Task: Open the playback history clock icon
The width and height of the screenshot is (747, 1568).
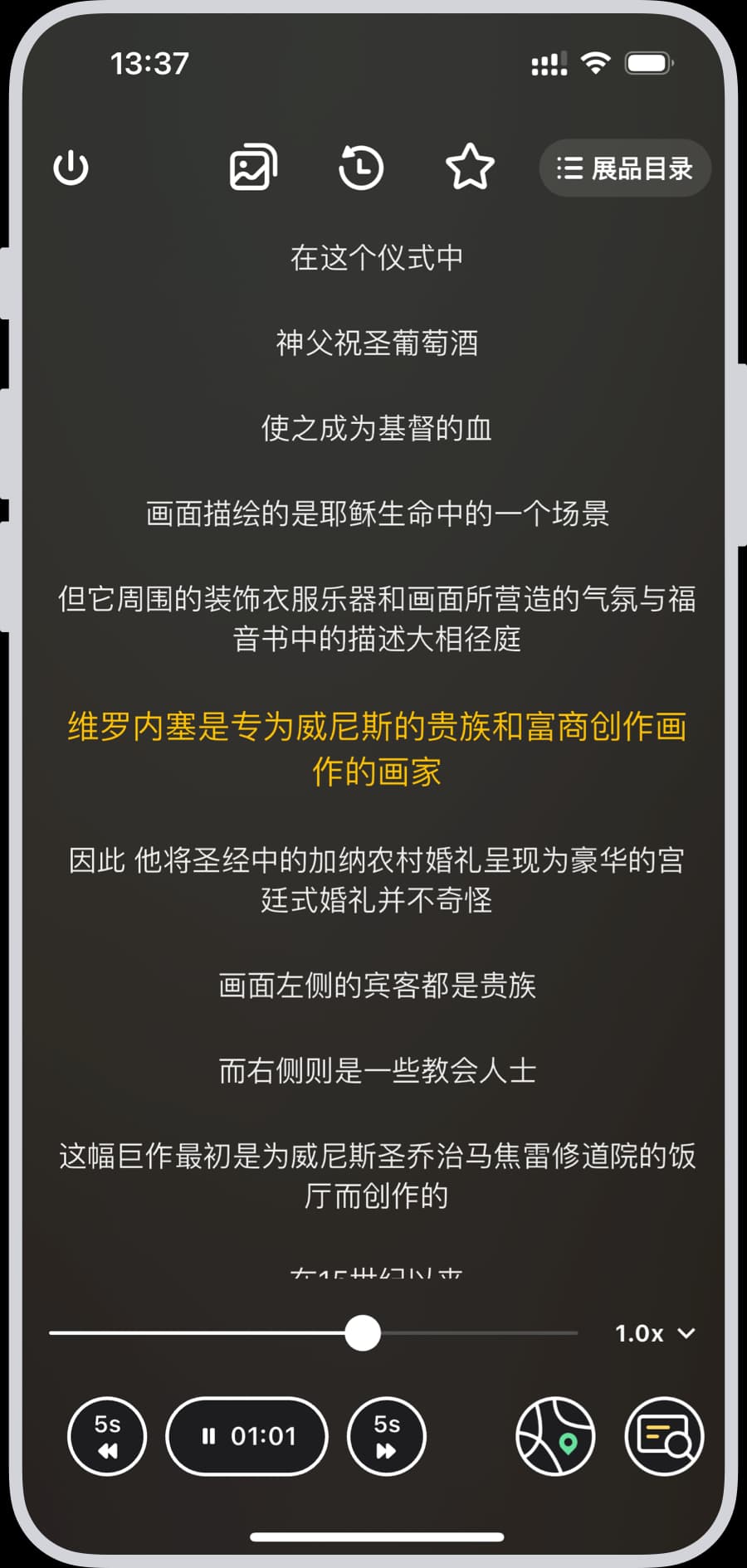Action: 361,168
